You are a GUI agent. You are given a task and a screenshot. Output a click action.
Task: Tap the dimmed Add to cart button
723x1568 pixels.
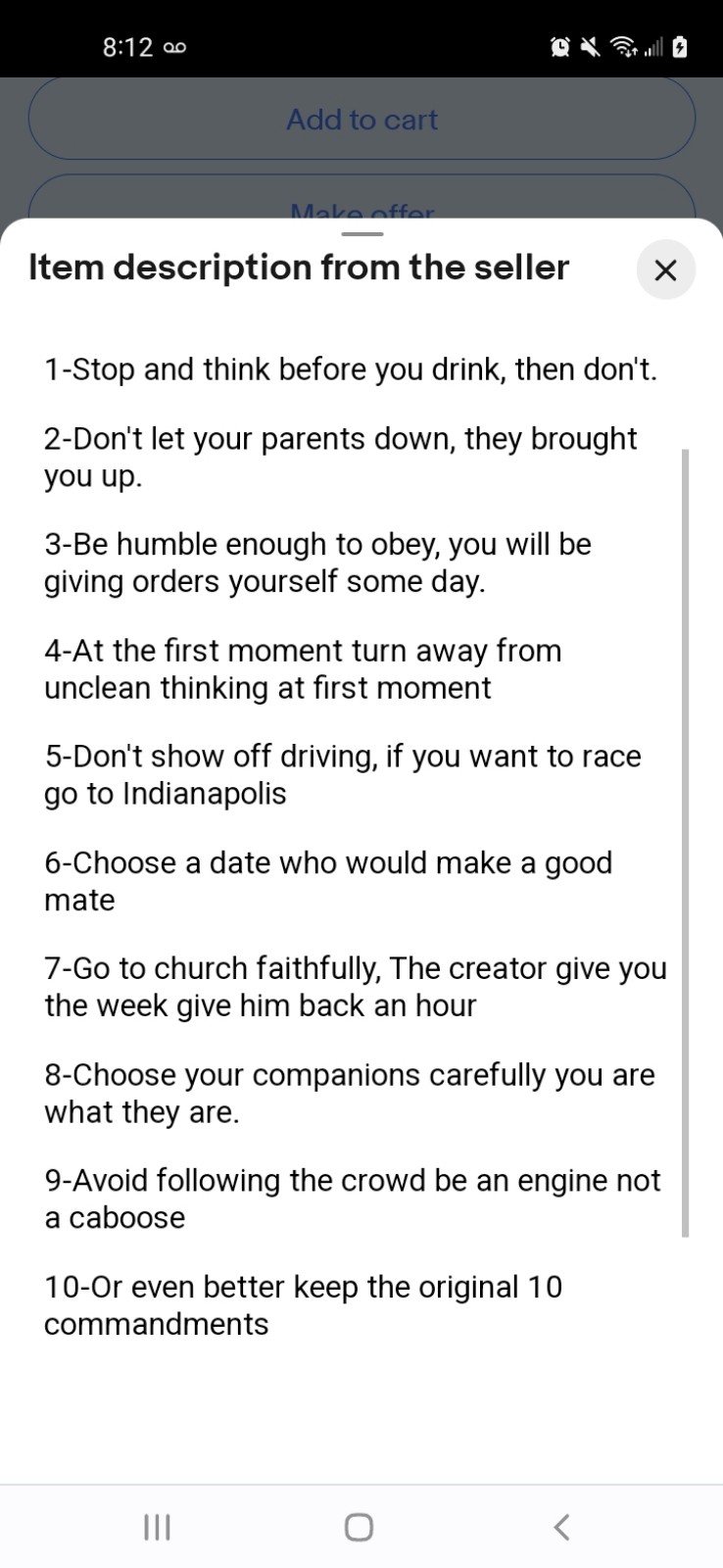pyautogui.click(x=361, y=120)
